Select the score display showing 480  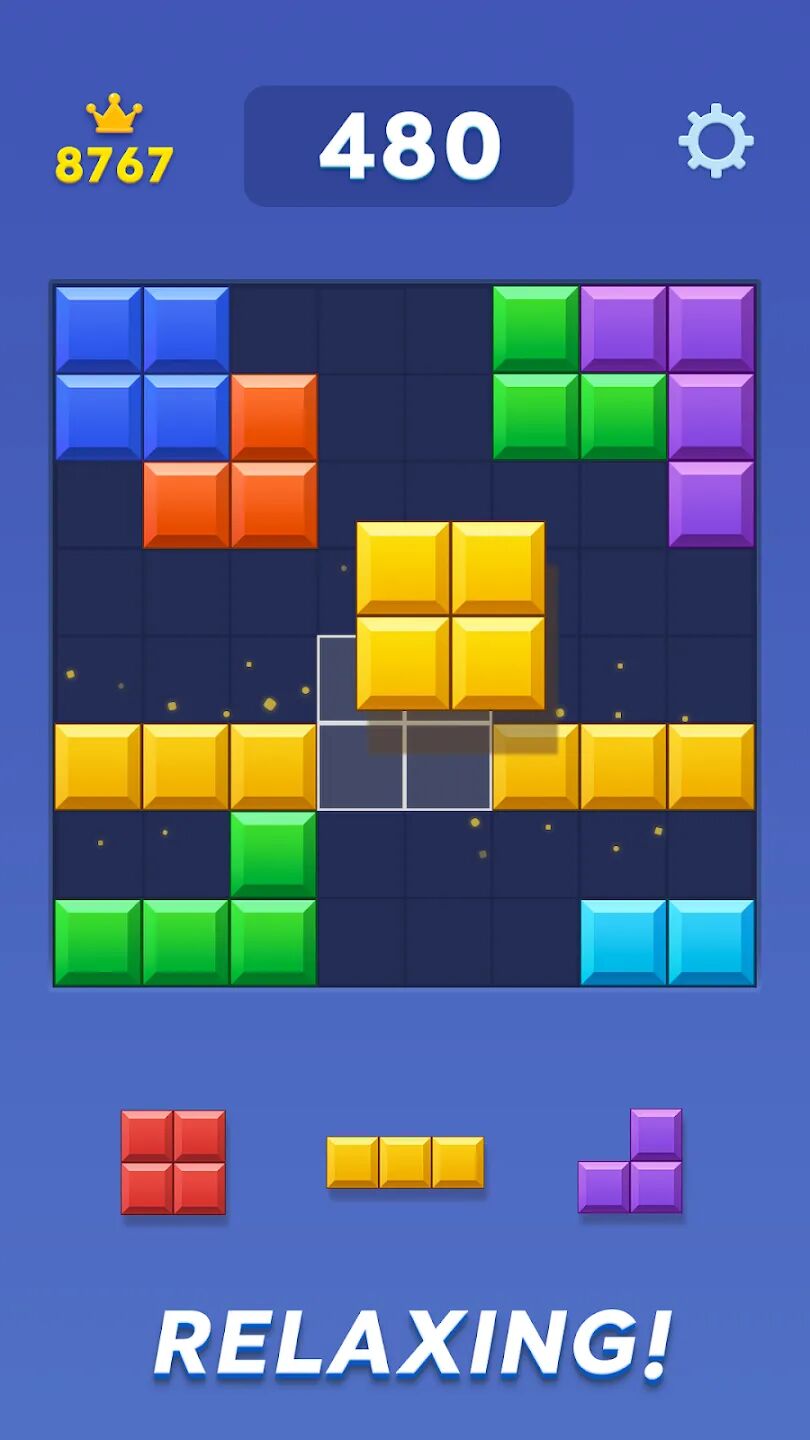coord(410,142)
